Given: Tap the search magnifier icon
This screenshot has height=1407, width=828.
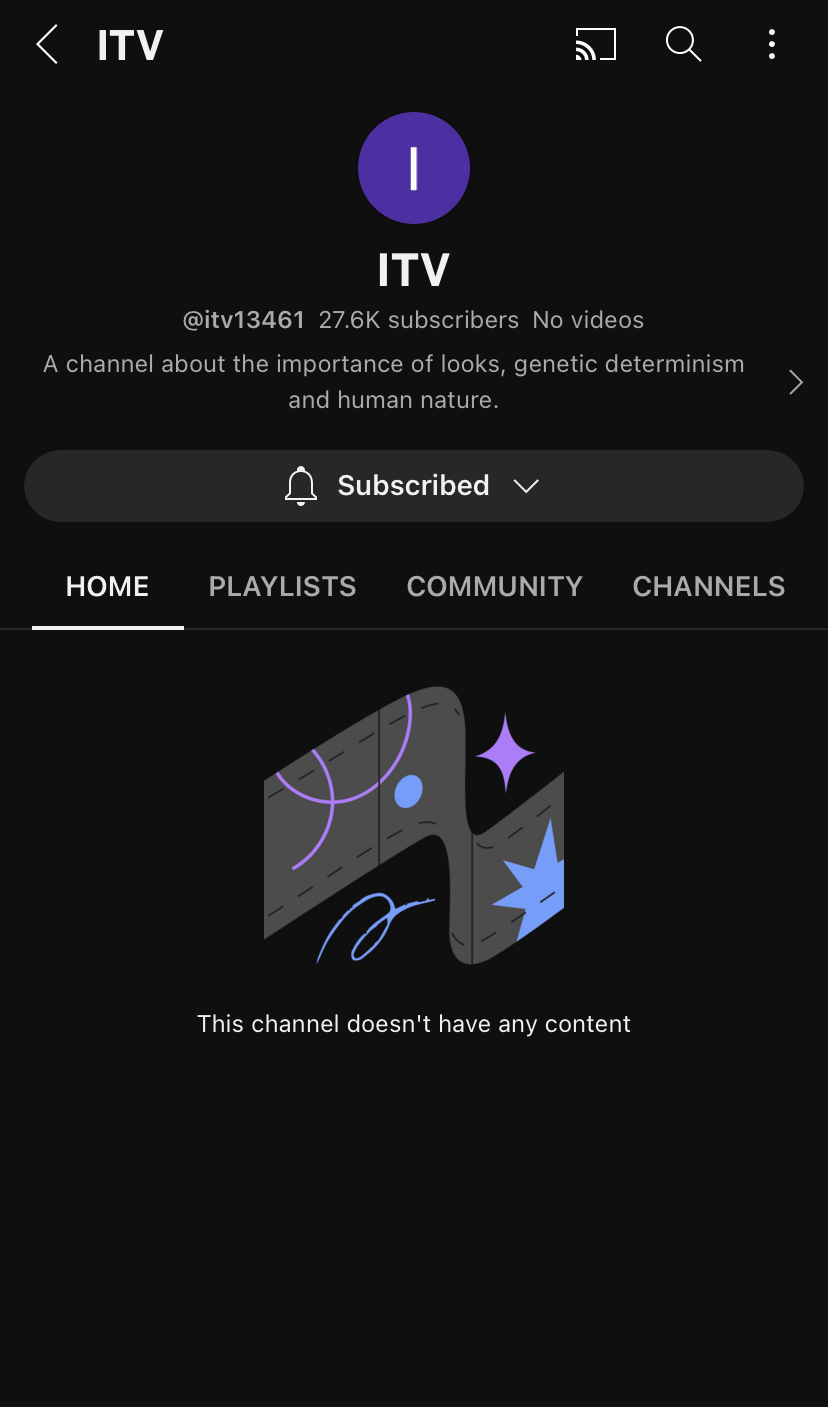Looking at the screenshot, I should (684, 44).
